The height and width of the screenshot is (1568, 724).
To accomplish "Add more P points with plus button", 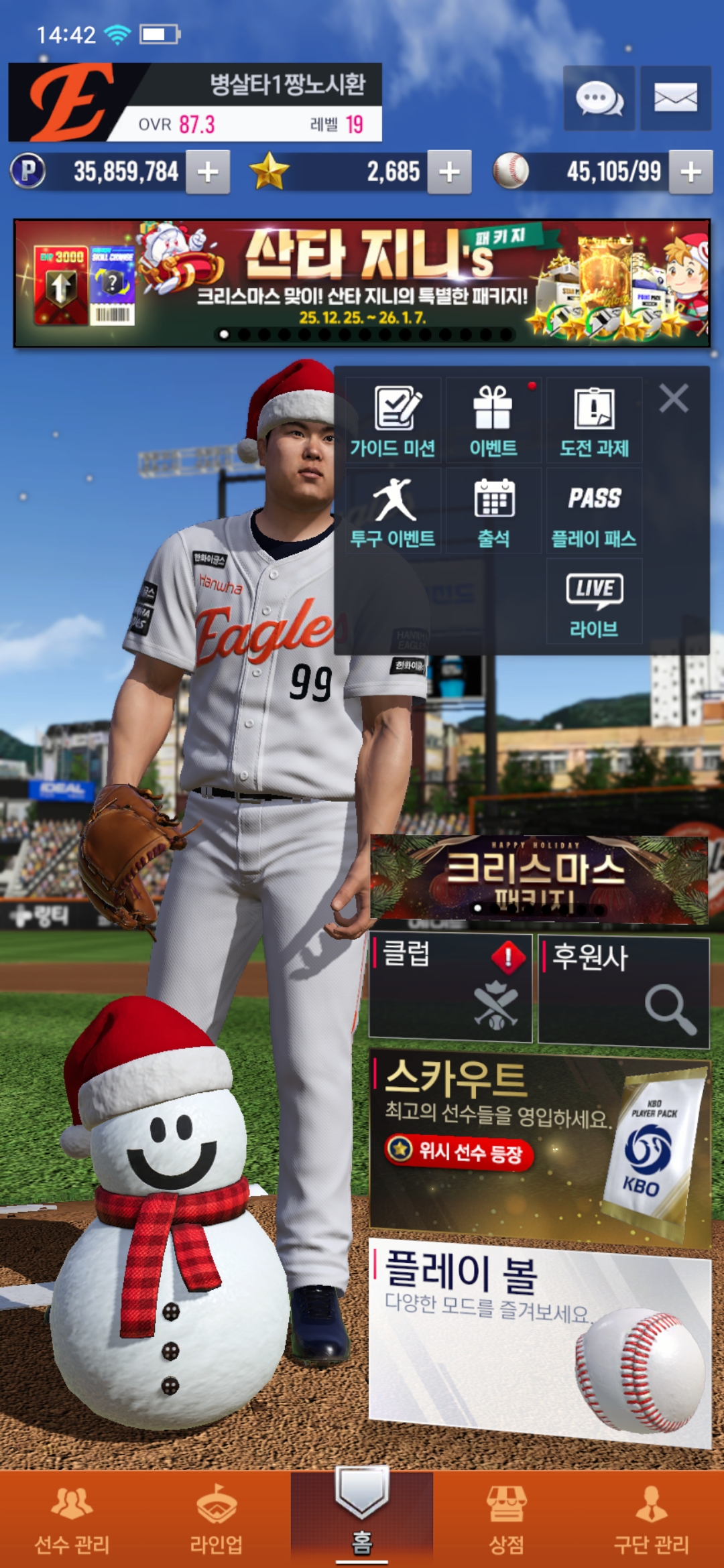I will [208, 172].
